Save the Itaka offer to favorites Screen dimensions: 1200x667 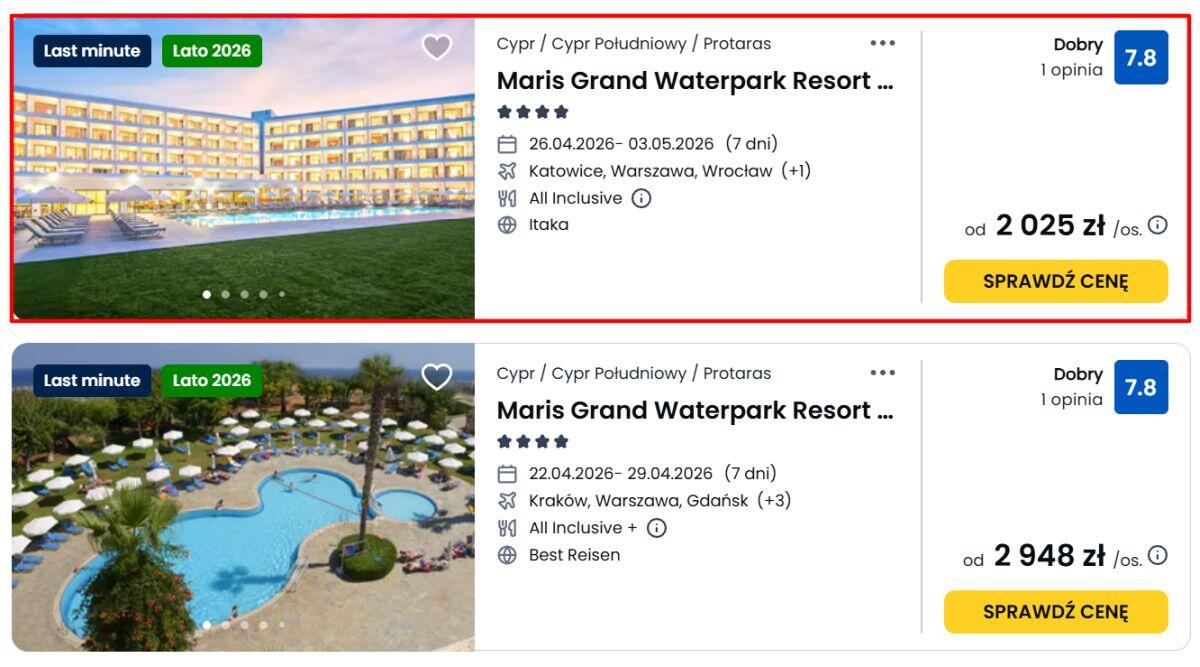pos(436,47)
